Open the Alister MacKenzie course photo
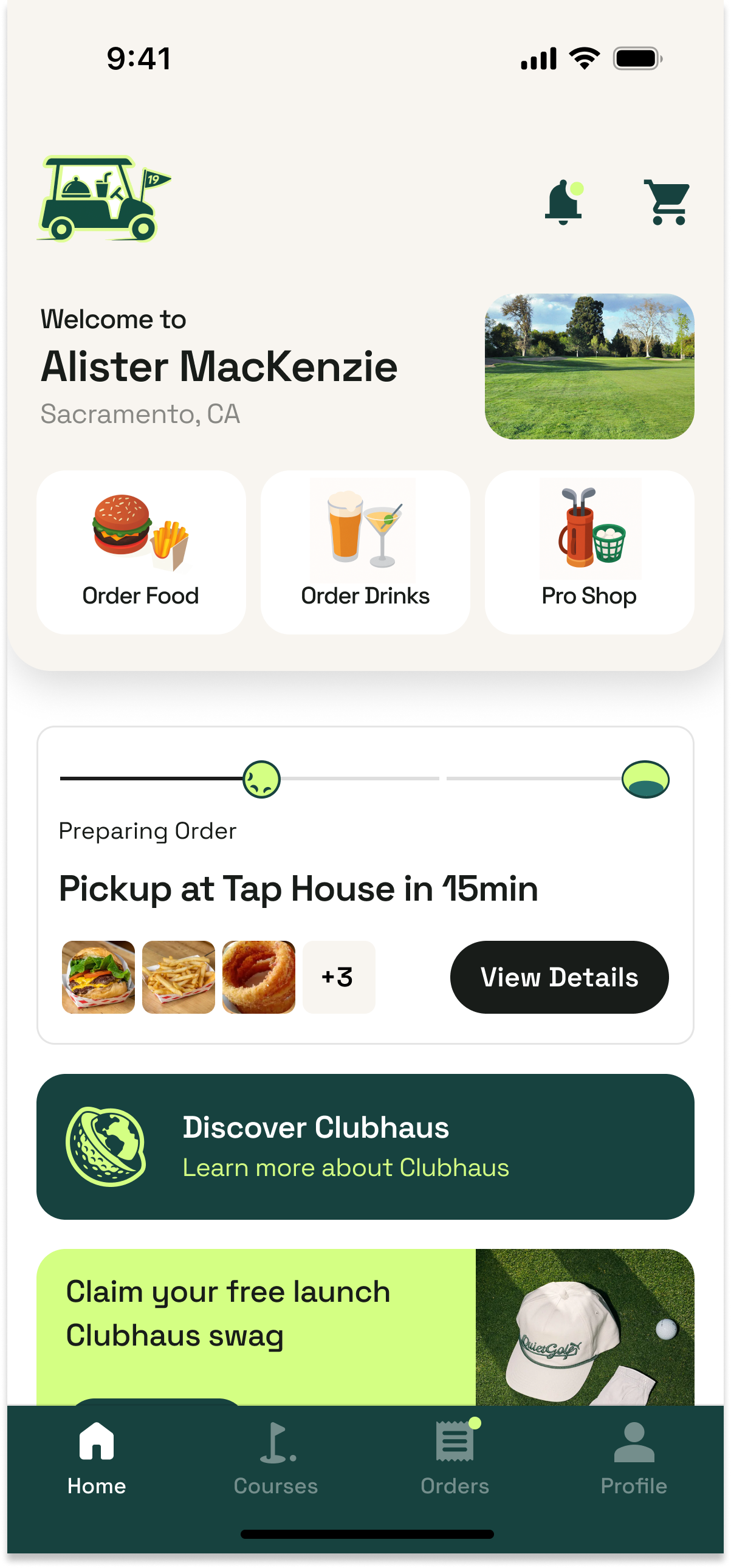Viewport: 731px width, 1568px height. coord(589,366)
